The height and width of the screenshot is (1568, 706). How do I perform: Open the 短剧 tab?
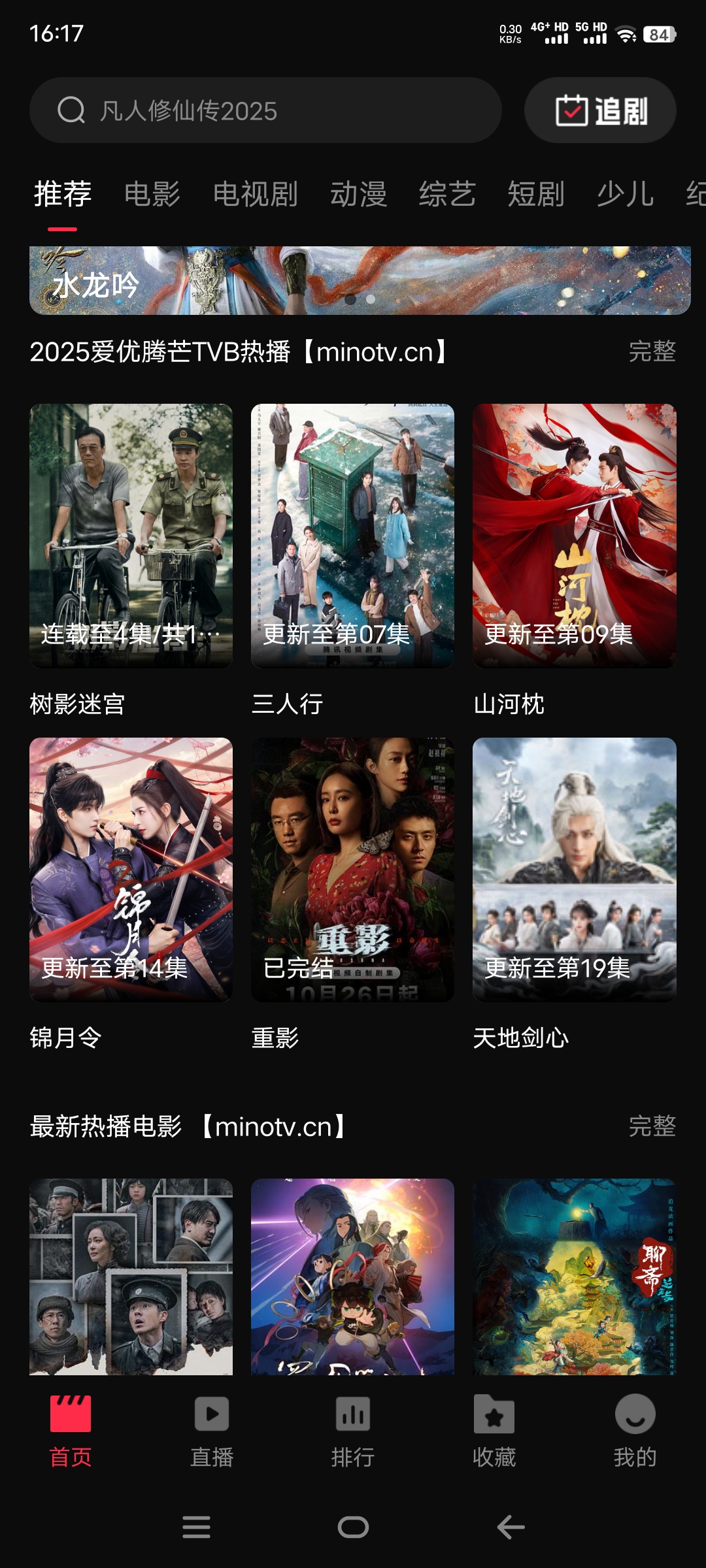tap(536, 194)
